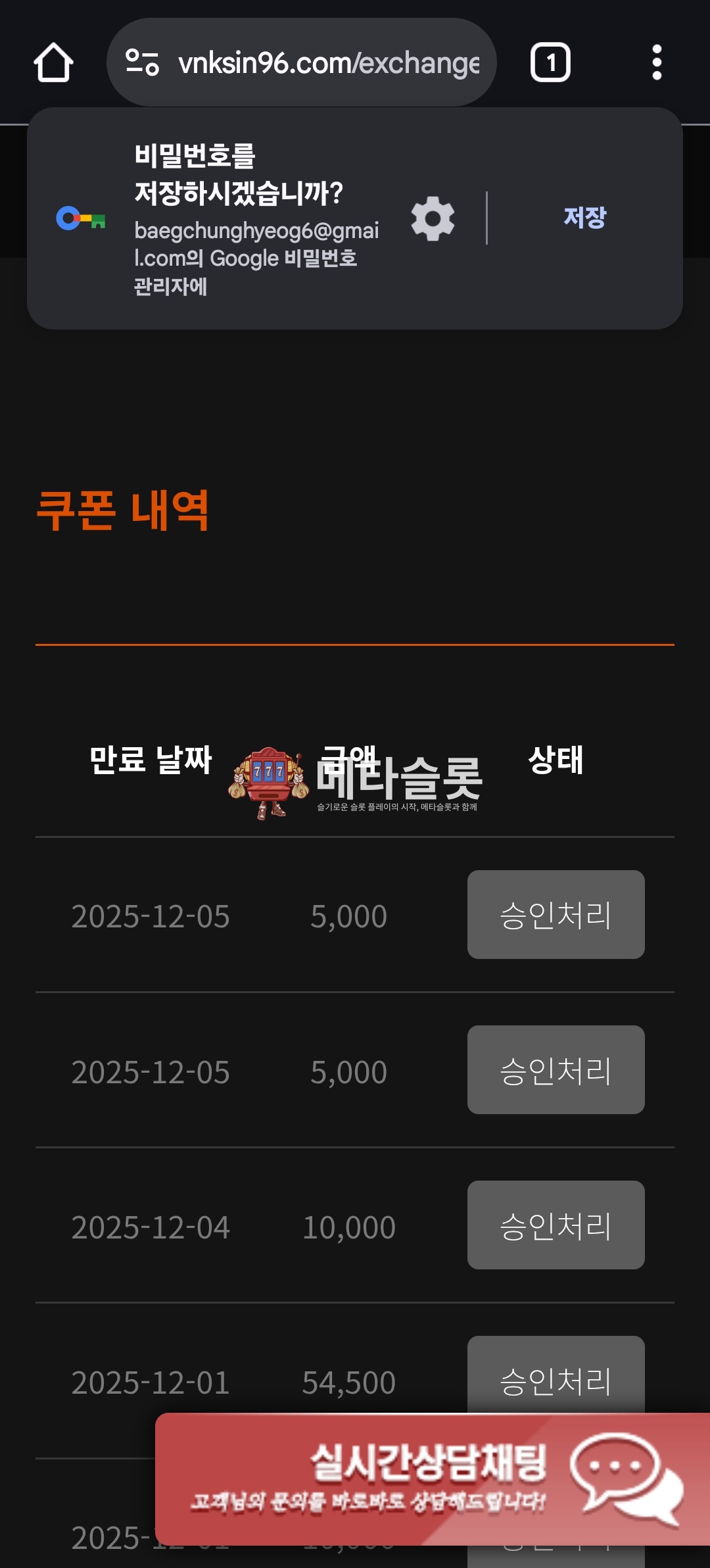The width and height of the screenshot is (710, 1568).
Task: Tap the vnksin96.com address bar
Action: (x=329, y=63)
